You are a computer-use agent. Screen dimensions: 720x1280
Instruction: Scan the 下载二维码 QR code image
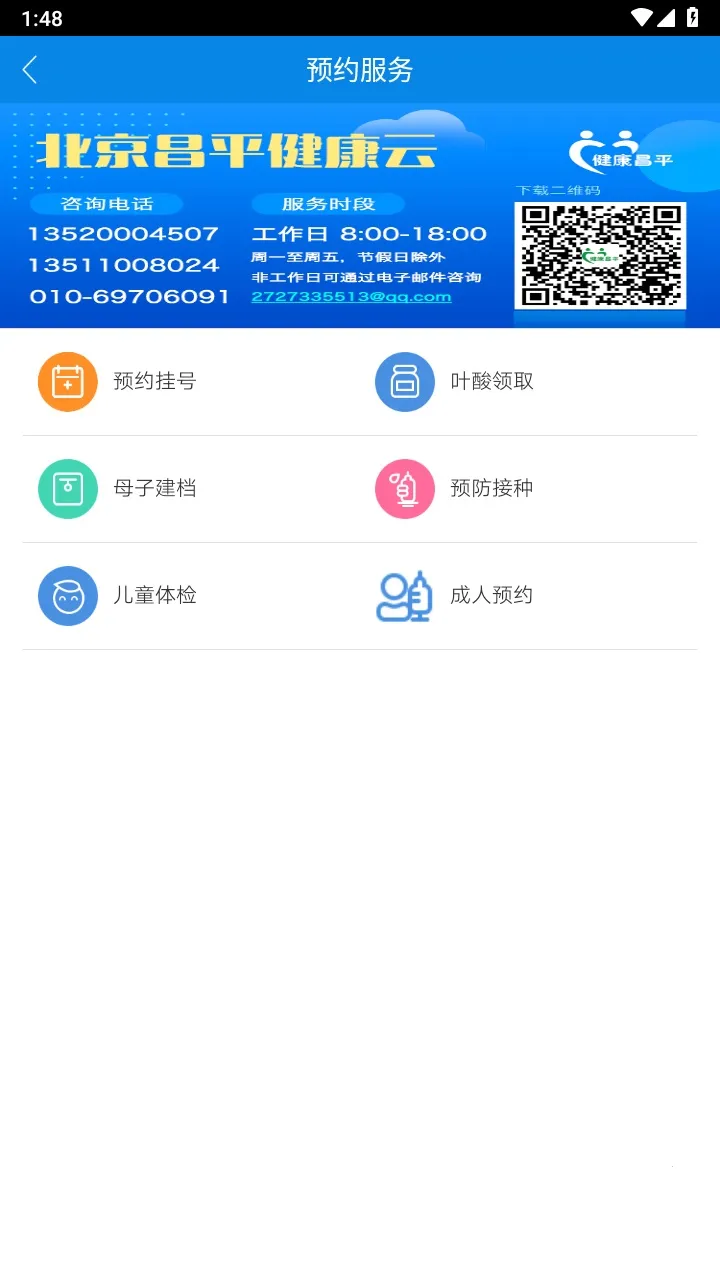click(599, 258)
